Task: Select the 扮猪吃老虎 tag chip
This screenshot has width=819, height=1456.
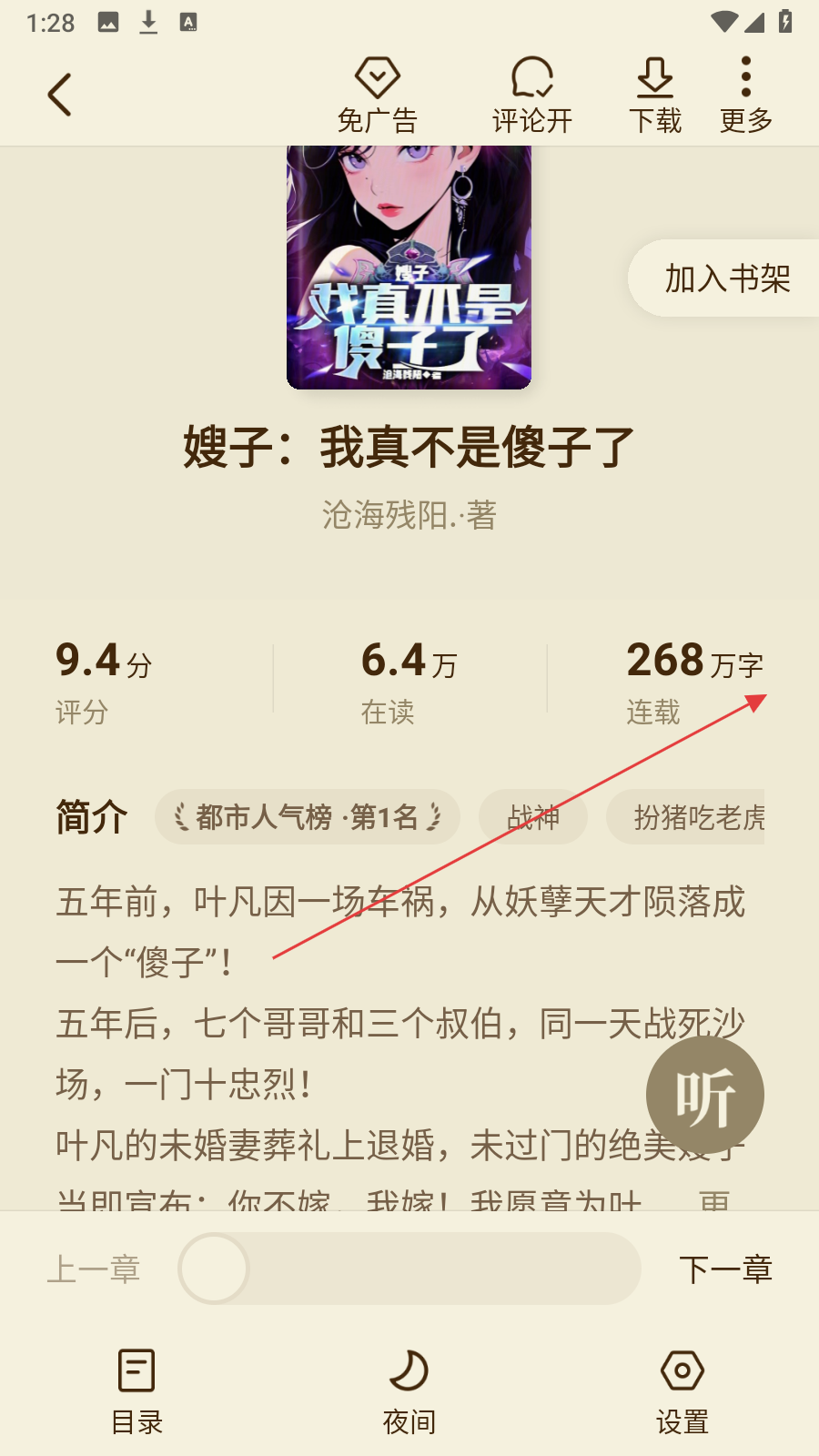Action: click(x=698, y=817)
